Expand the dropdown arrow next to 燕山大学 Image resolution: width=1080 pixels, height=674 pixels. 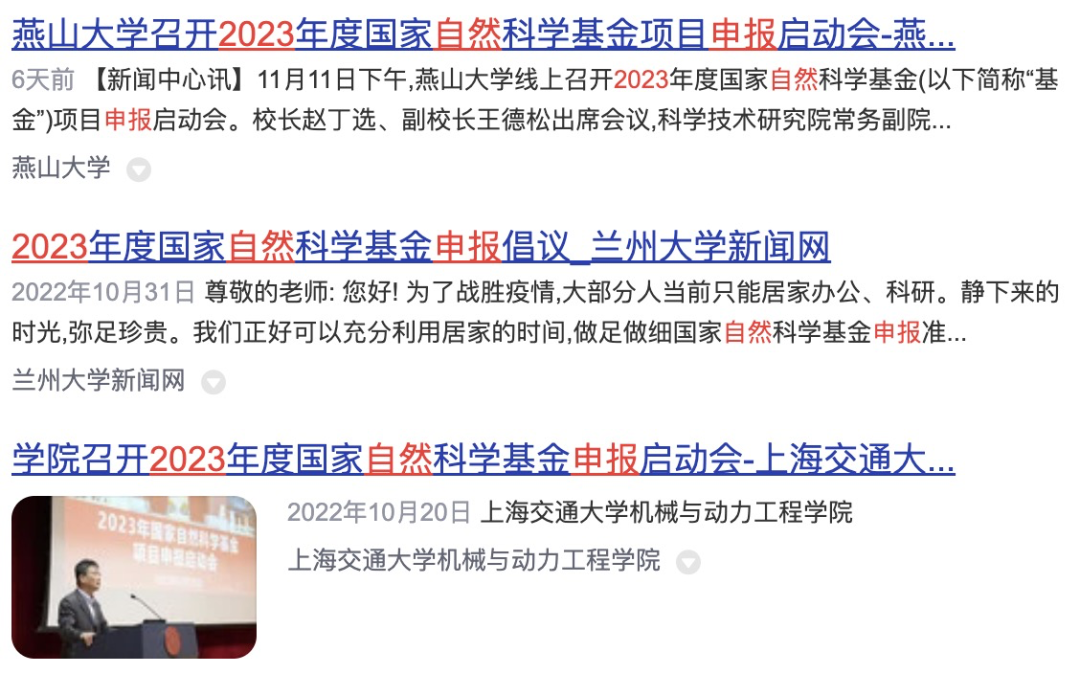click(x=138, y=170)
